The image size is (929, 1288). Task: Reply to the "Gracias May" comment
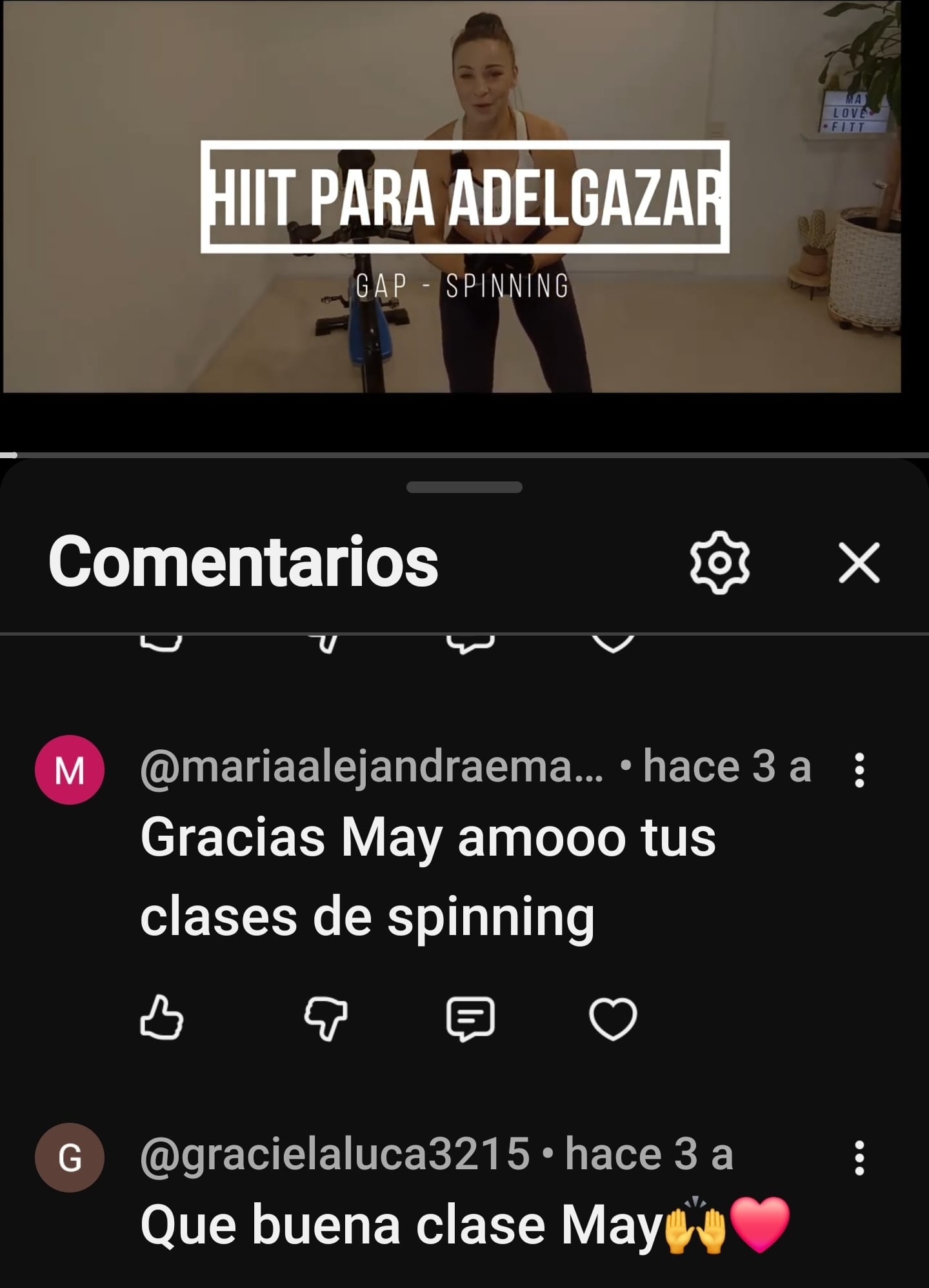[471, 1019]
